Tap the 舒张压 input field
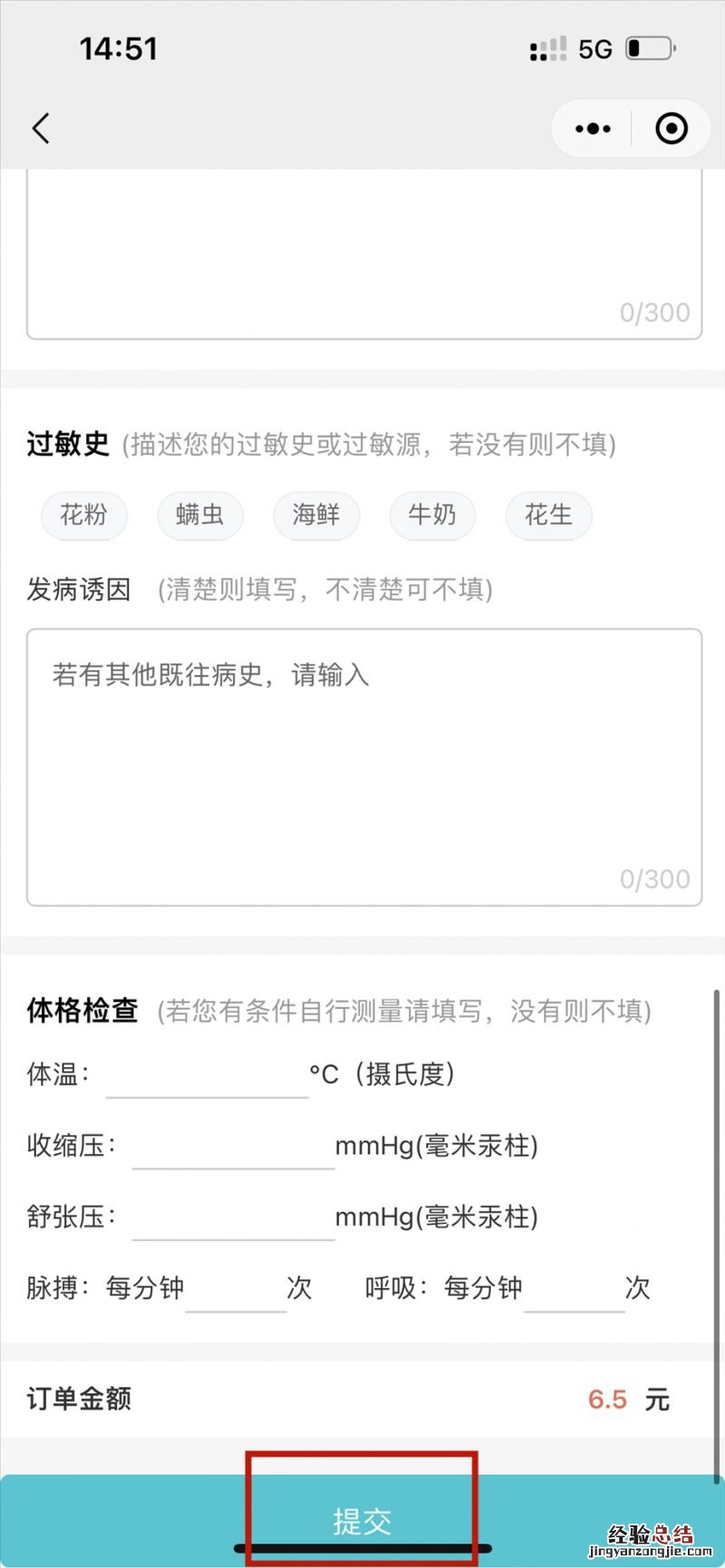 point(233,1217)
